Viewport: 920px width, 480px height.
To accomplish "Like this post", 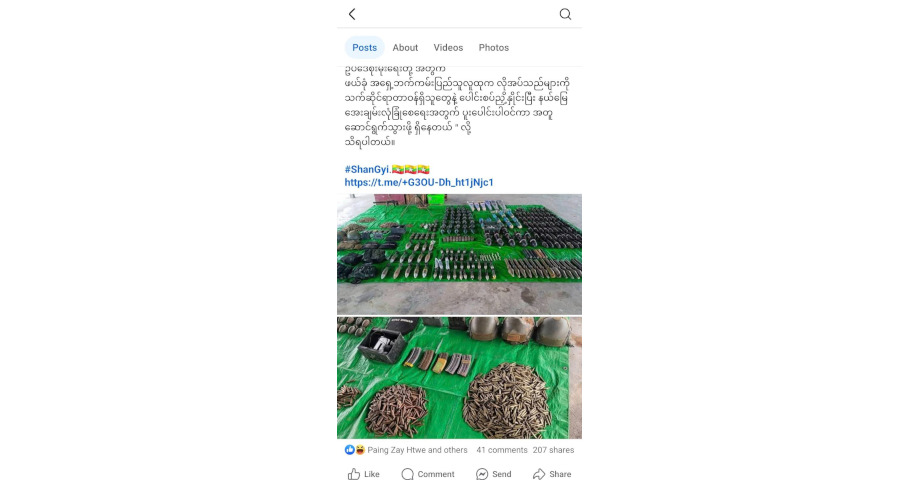I will [x=364, y=474].
